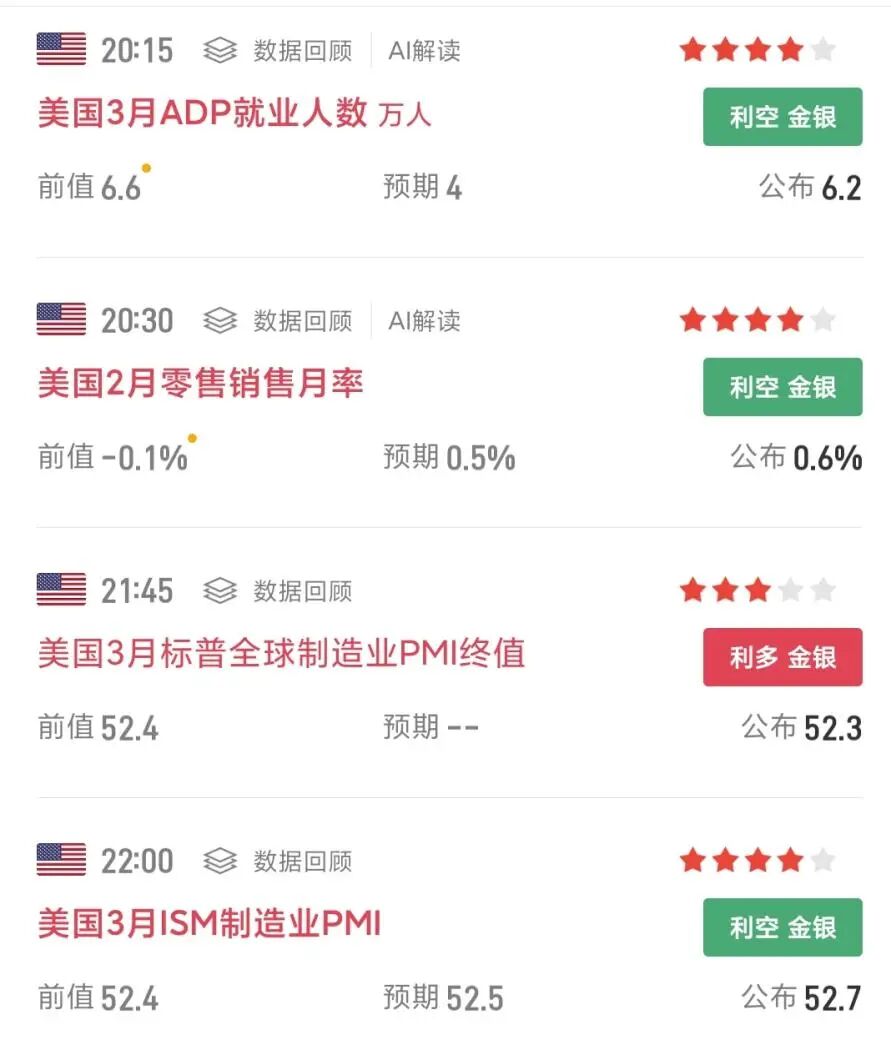This screenshot has width=891, height=1045.
Task: Open 数据回顾 for 标普全球制造业PMI终值
Action: coord(278,591)
